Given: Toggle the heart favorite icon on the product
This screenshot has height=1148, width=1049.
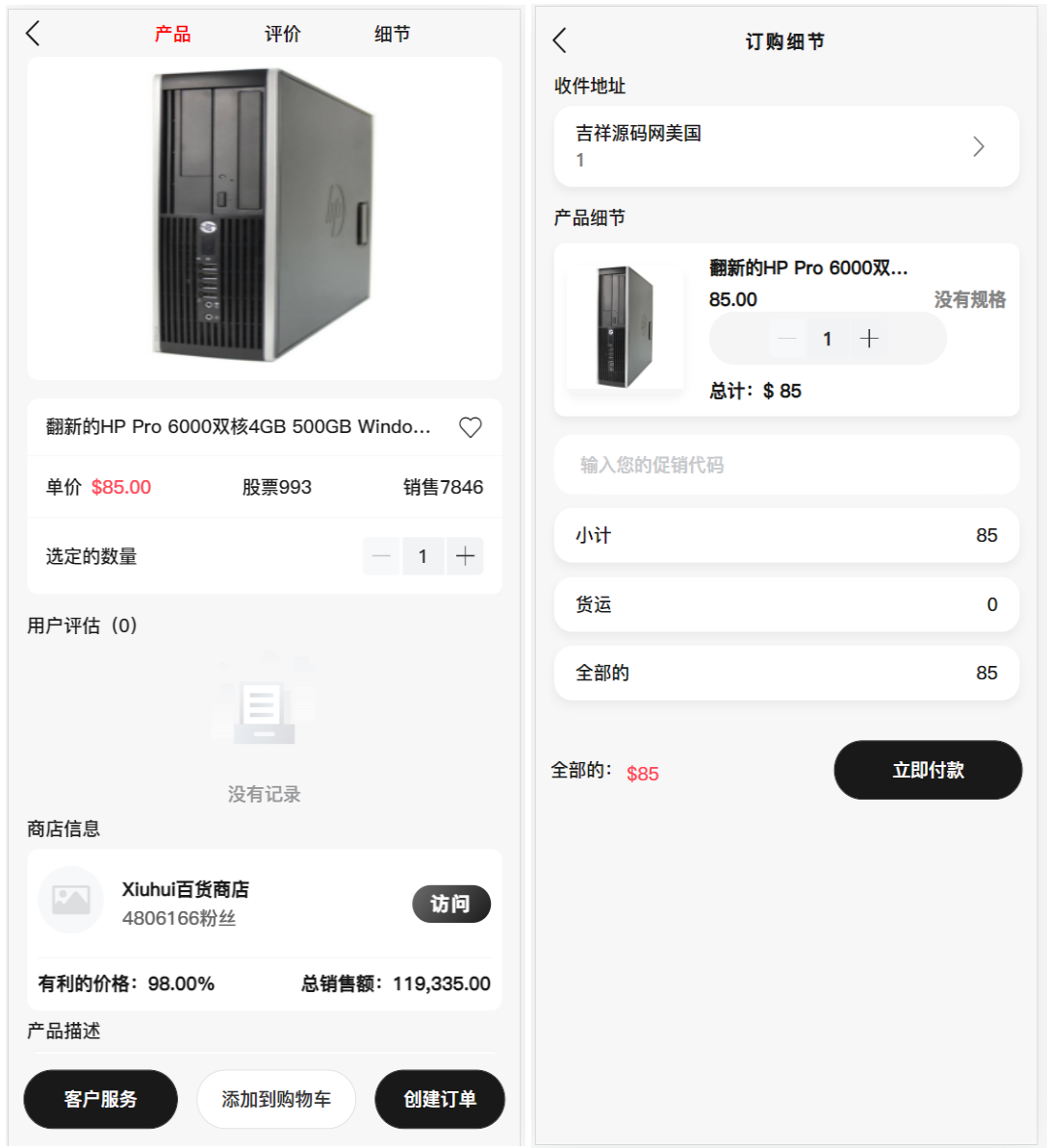Looking at the screenshot, I should 470,427.
